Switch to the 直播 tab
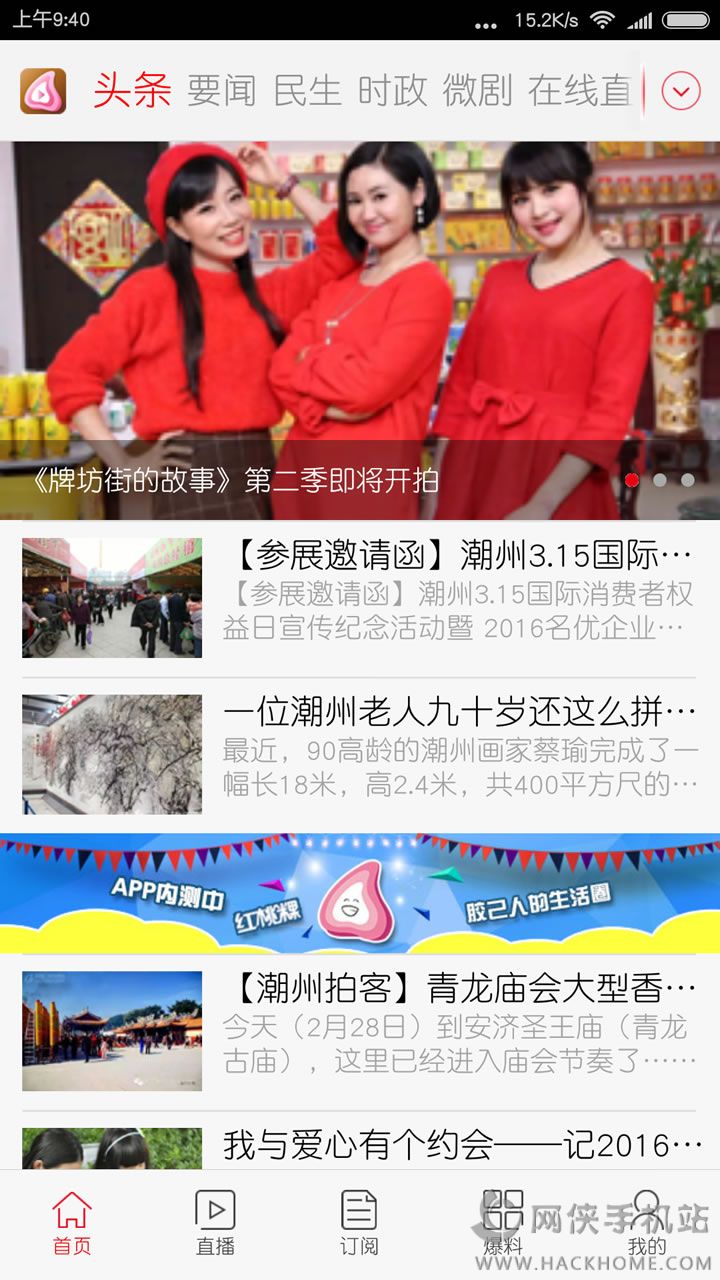720x1280 pixels. (x=215, y=1223)
